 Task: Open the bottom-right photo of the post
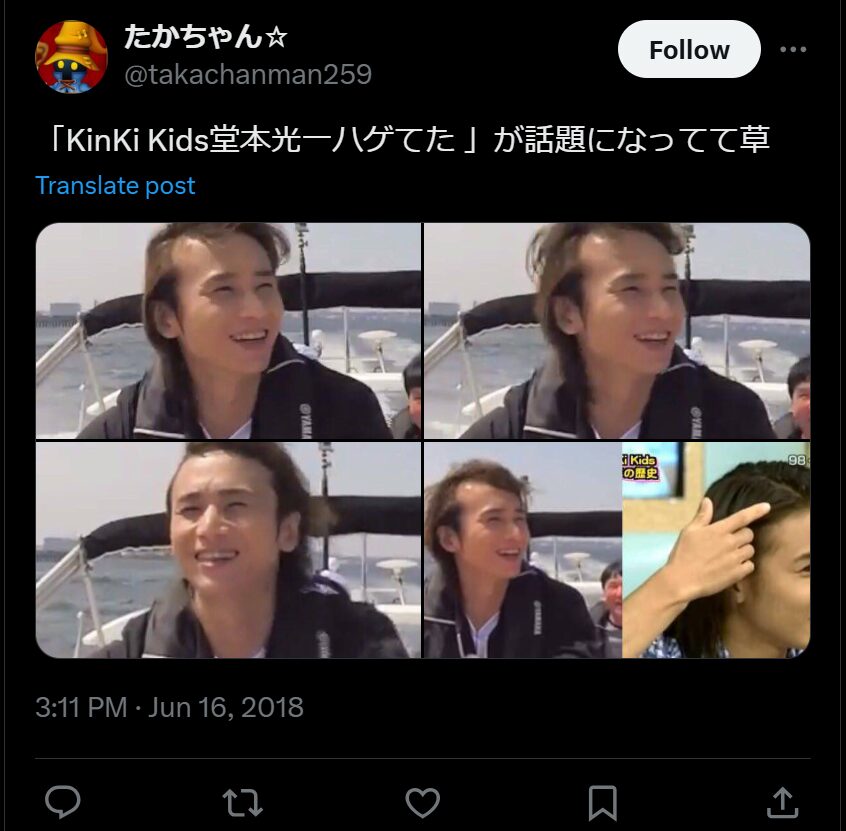617,550
